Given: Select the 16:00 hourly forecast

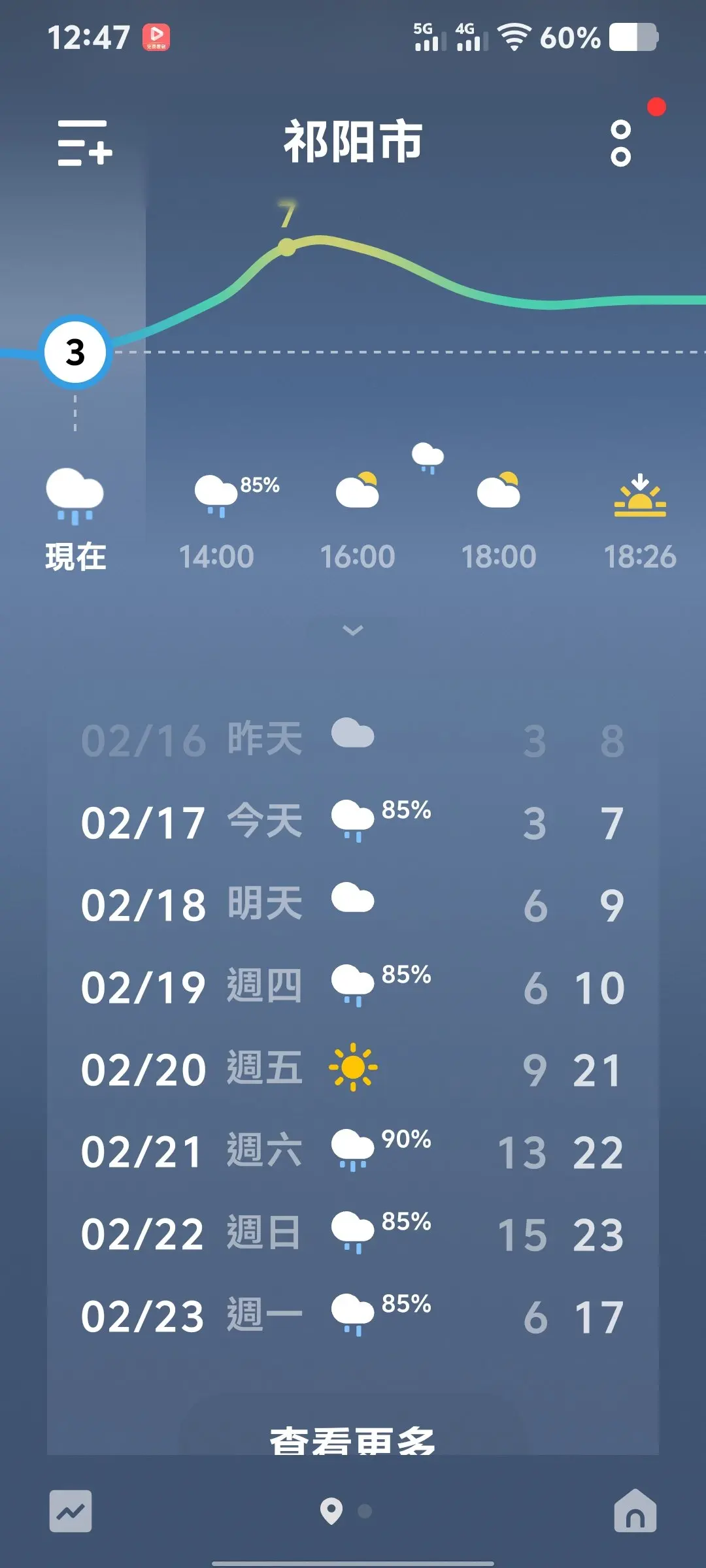Looking at the screenshot, I should pos(358,523).
